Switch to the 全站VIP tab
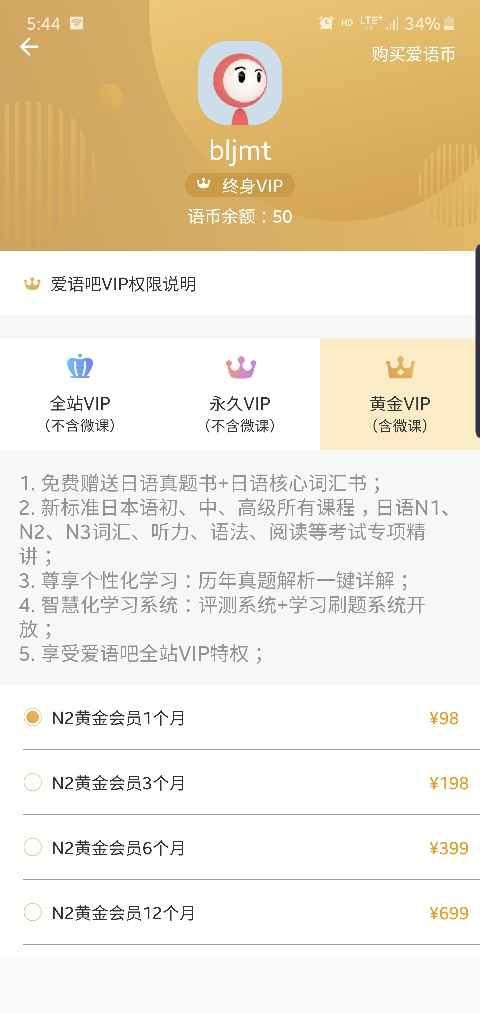This screenshot has height=1013, width=480. point(80,393)
